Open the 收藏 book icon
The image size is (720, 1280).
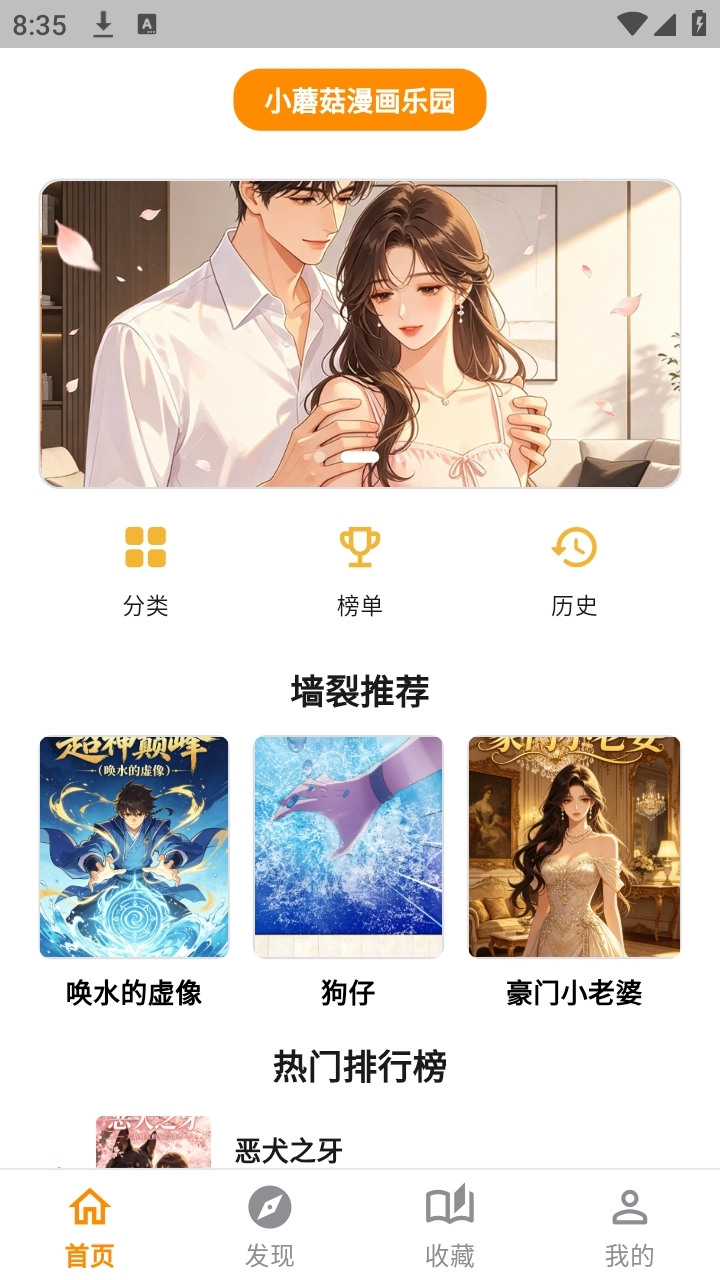450,1207
